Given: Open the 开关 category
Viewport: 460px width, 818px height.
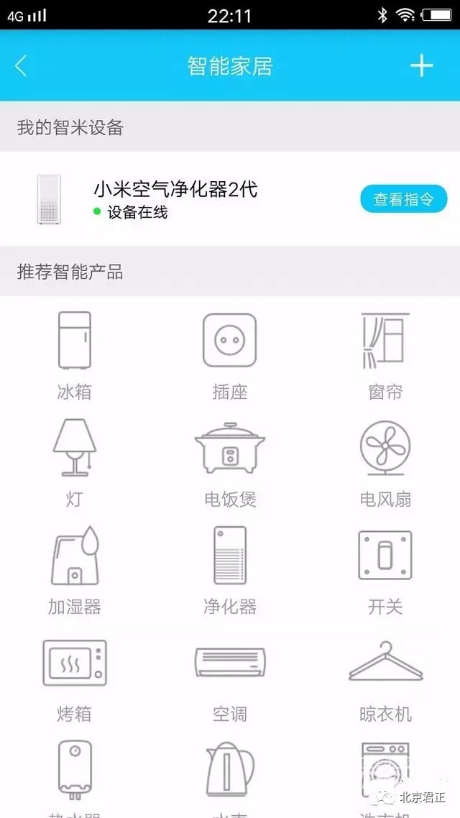Looking at the screenshot, I should tap(385, 571).
